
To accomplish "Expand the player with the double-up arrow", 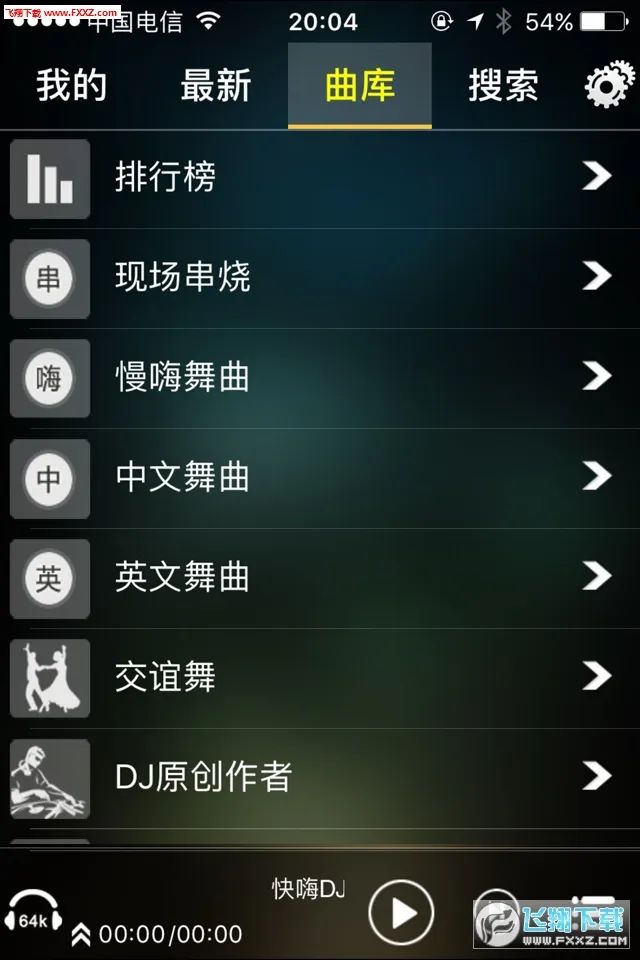I will pos(81,935).
